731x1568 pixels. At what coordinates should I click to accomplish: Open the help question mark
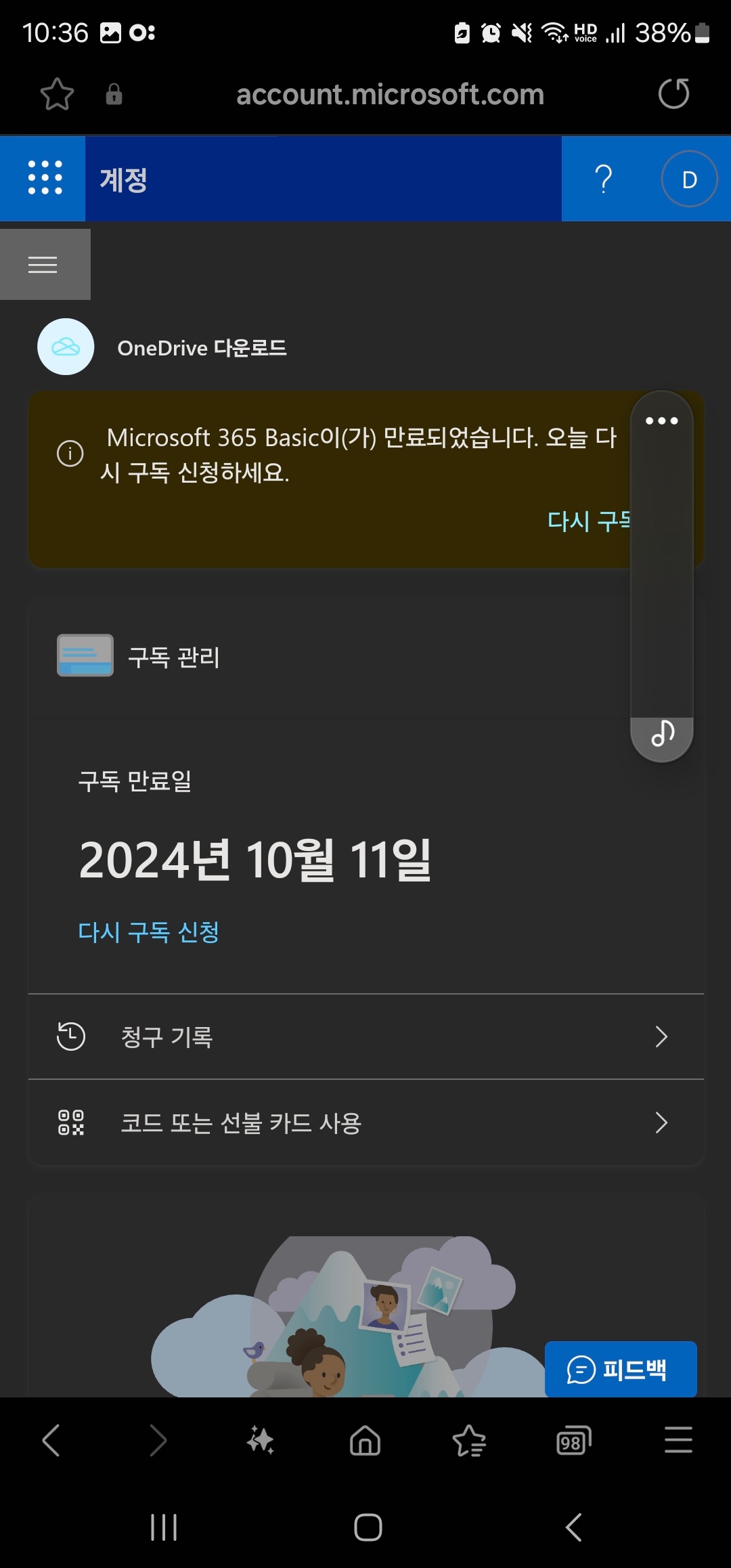603,179
